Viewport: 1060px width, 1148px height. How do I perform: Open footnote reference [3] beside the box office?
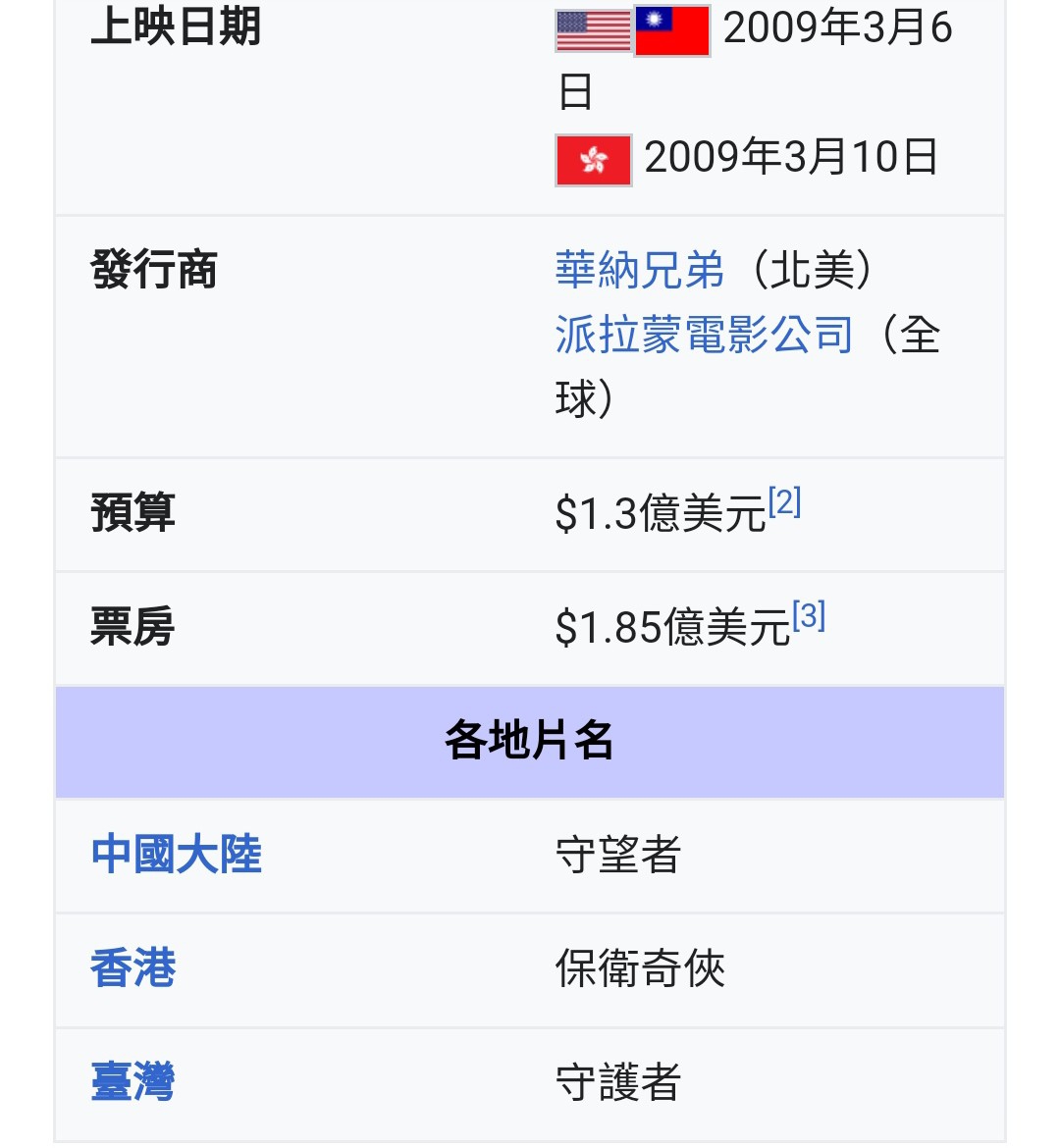(x=809, y=616)
